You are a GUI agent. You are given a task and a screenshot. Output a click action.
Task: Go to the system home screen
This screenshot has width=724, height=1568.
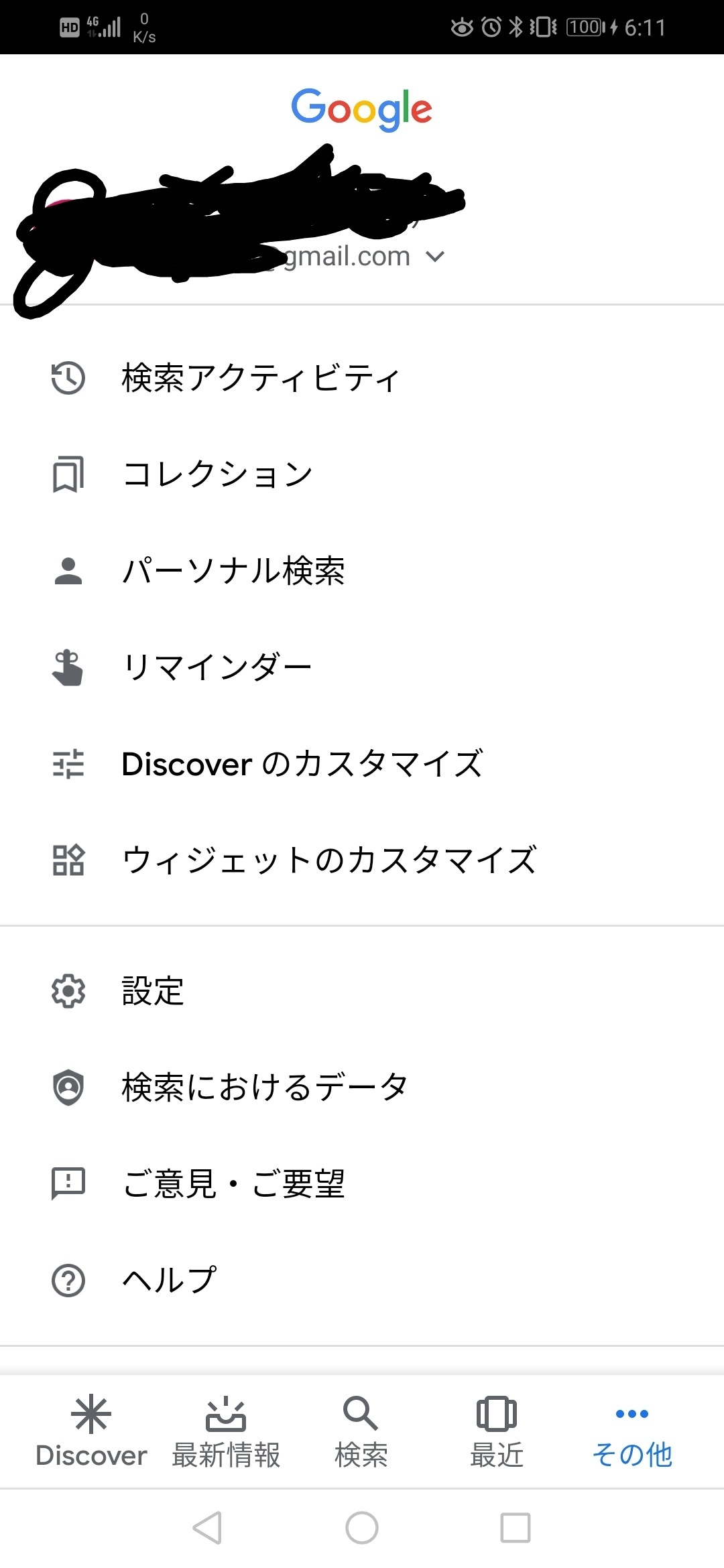pyautogui.click(x=362, y=1528)
